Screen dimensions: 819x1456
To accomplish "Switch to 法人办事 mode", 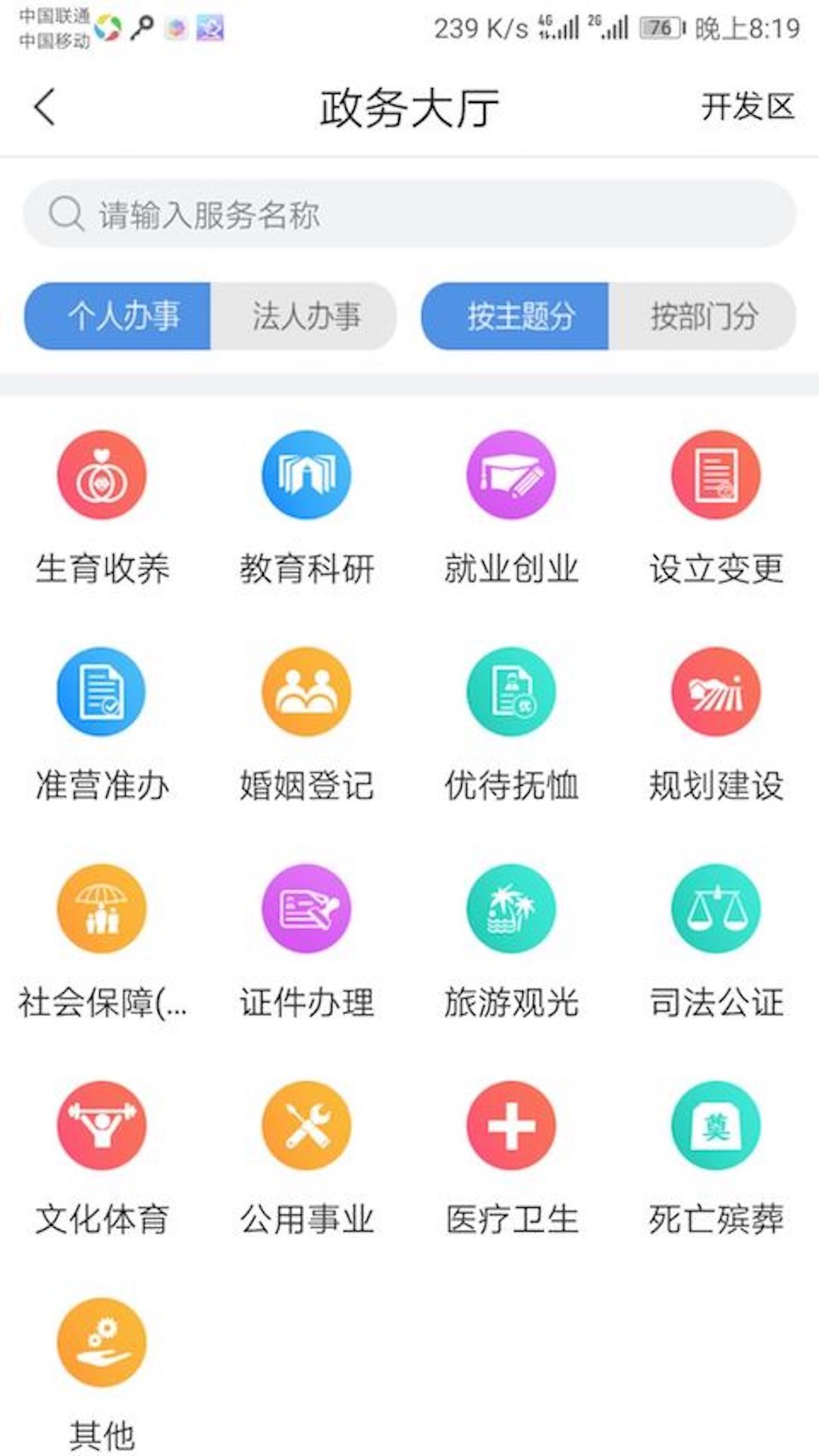I will [x=306, y=318].
